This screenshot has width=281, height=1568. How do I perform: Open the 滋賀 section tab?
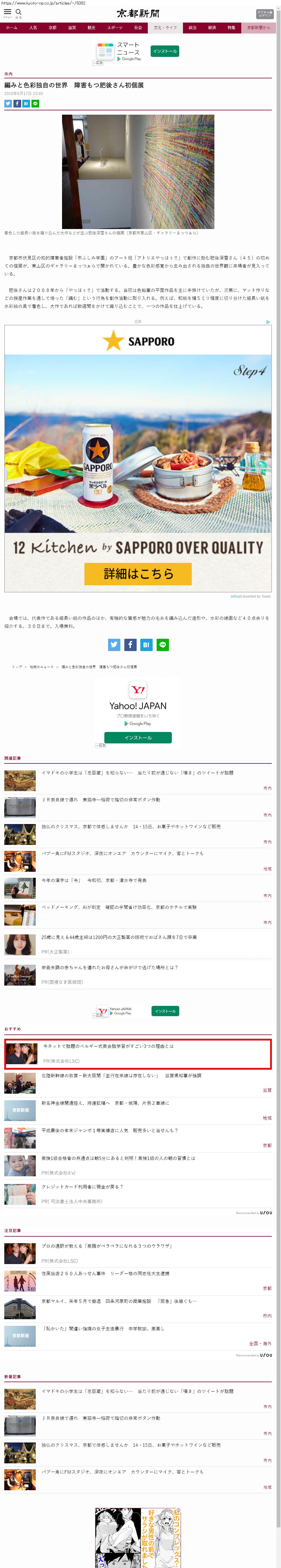[72, 27]
